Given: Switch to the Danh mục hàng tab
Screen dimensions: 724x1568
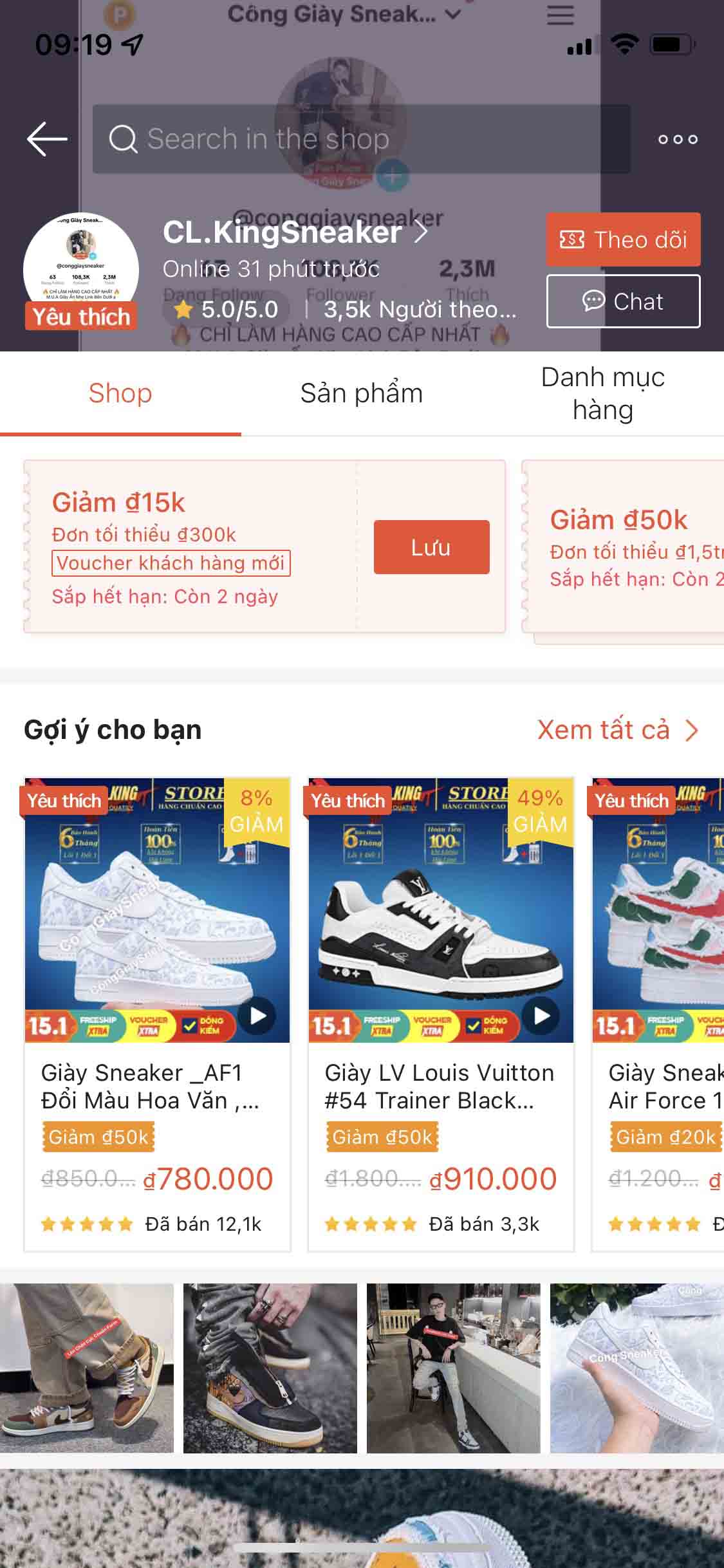Looking at the screenshot, I should pyautogui.click(x=602, y=393).
